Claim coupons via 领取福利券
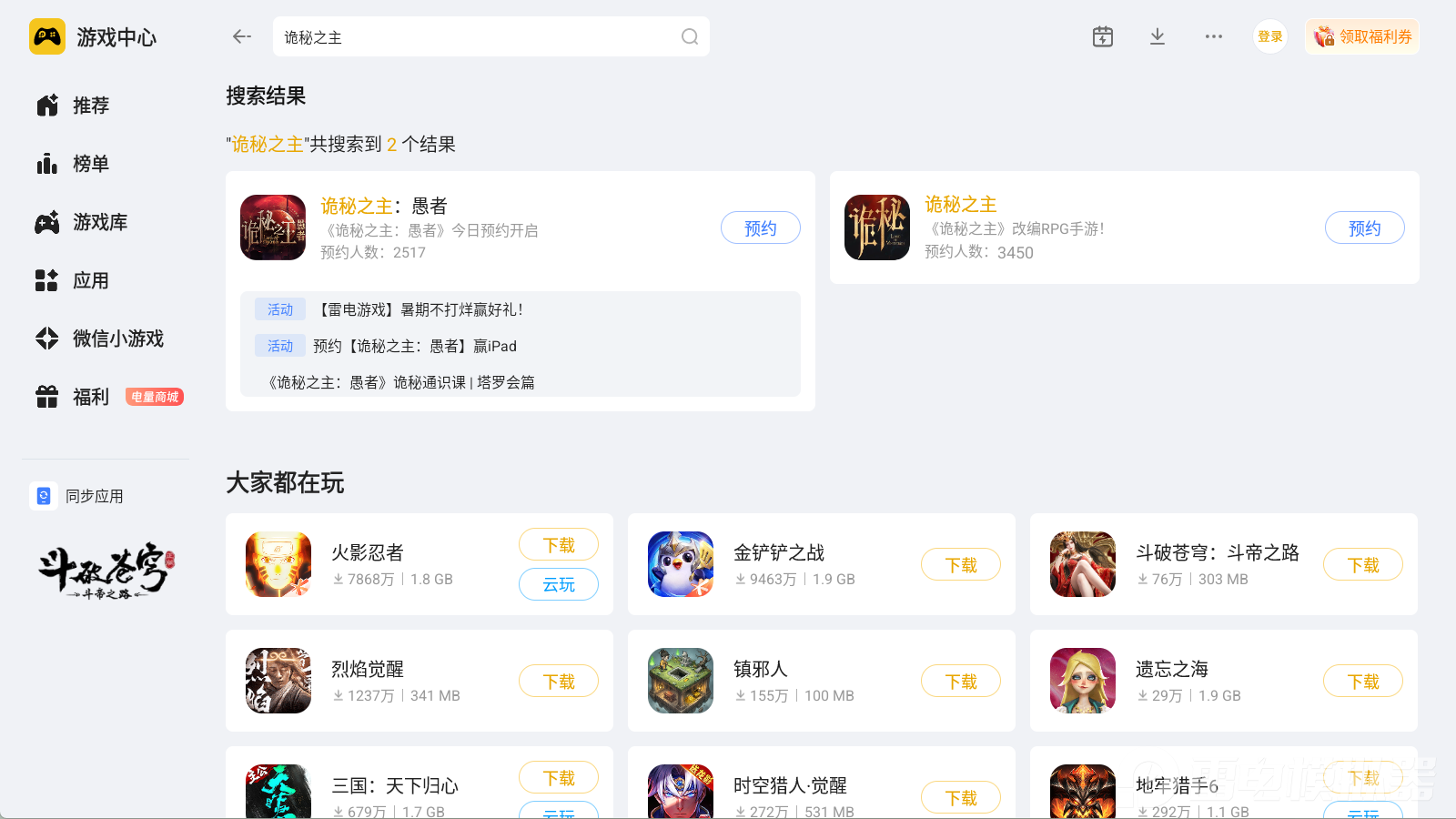The height and width of the screenshot is (819, 1456). coord(1362,36)
